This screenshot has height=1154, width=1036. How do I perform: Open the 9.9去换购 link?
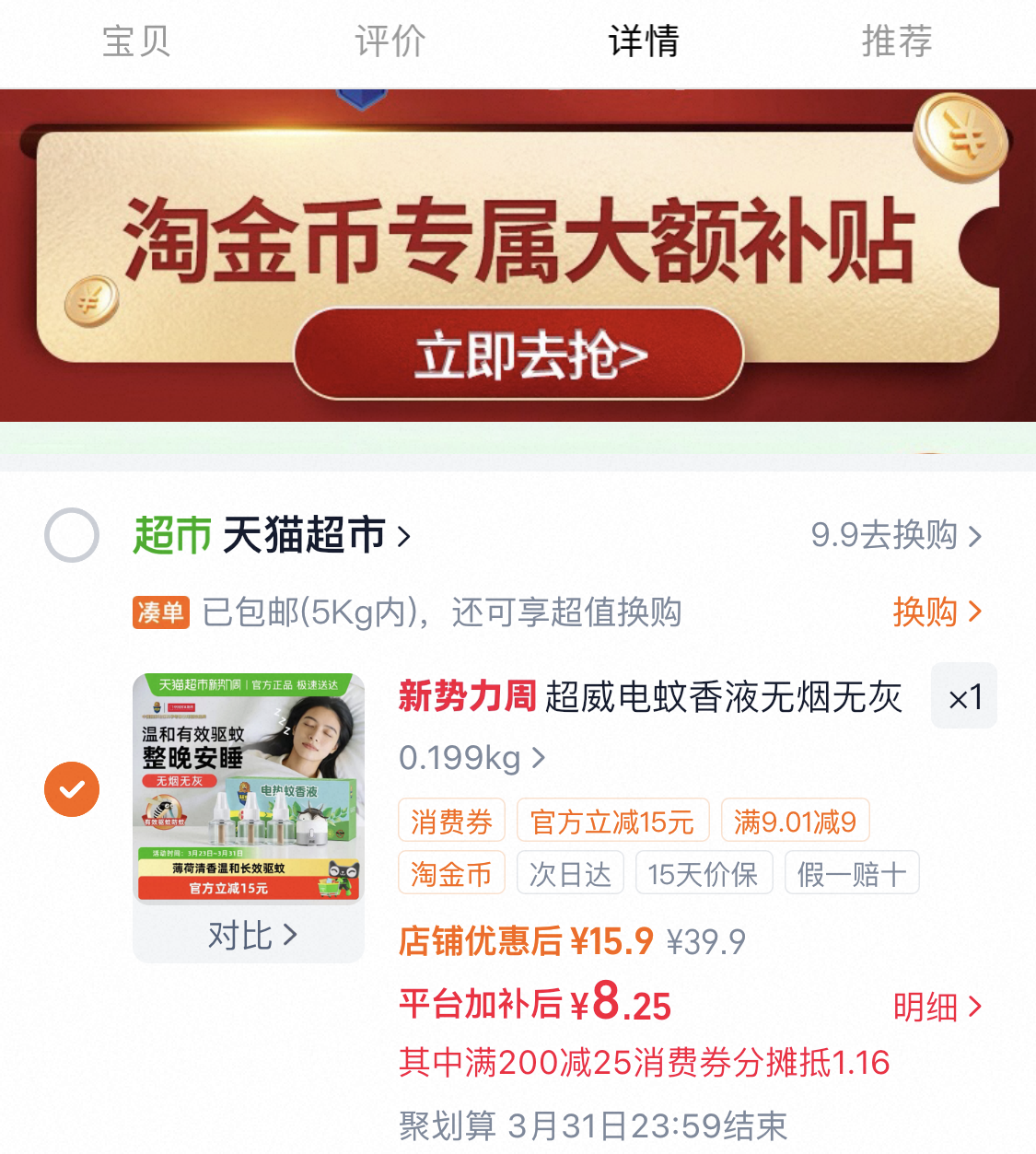click(896, 535)
